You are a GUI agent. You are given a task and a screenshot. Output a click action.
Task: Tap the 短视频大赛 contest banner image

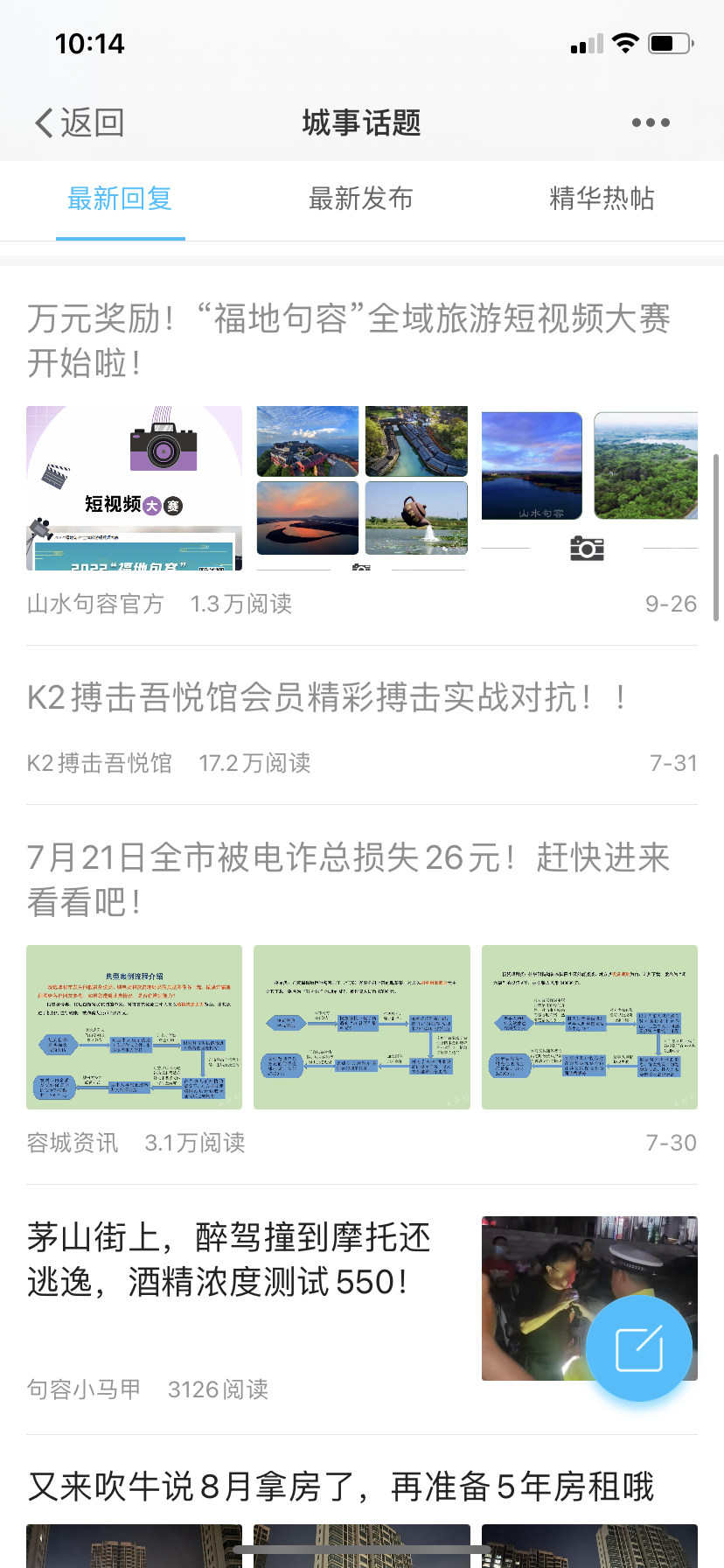pos(134,488)
